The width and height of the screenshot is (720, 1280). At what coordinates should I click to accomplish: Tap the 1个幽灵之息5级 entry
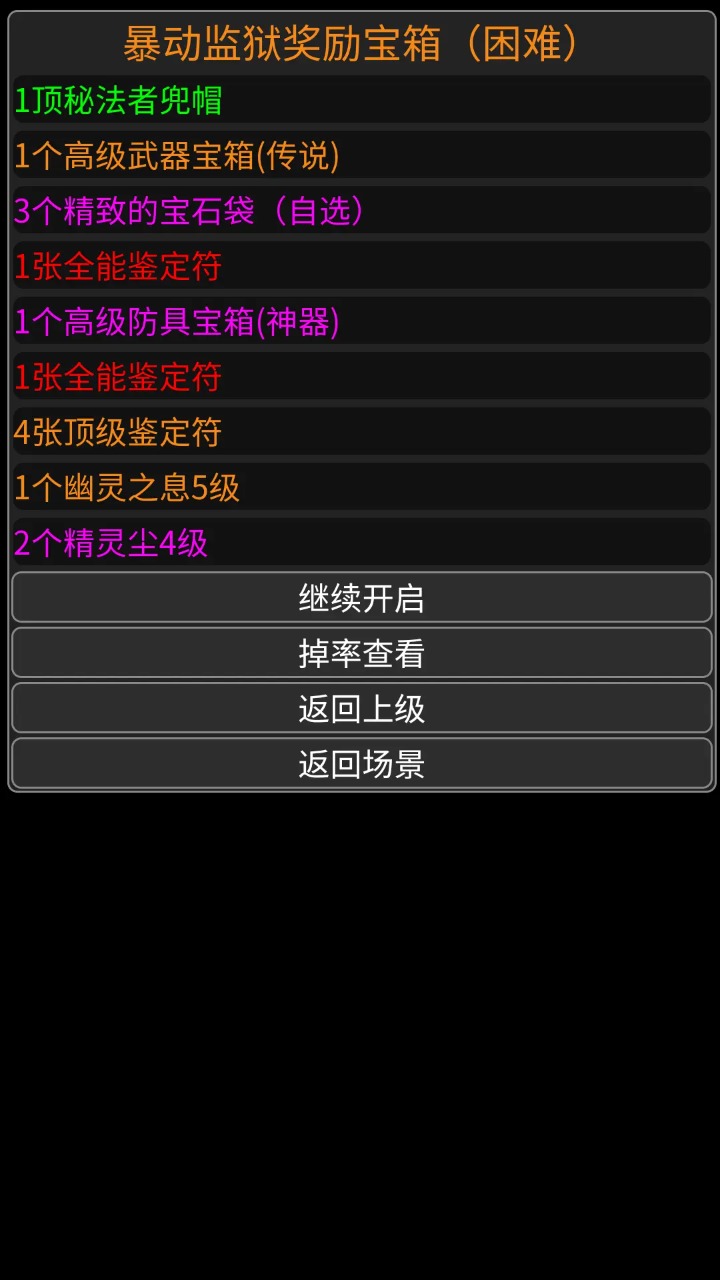[360, 488]
